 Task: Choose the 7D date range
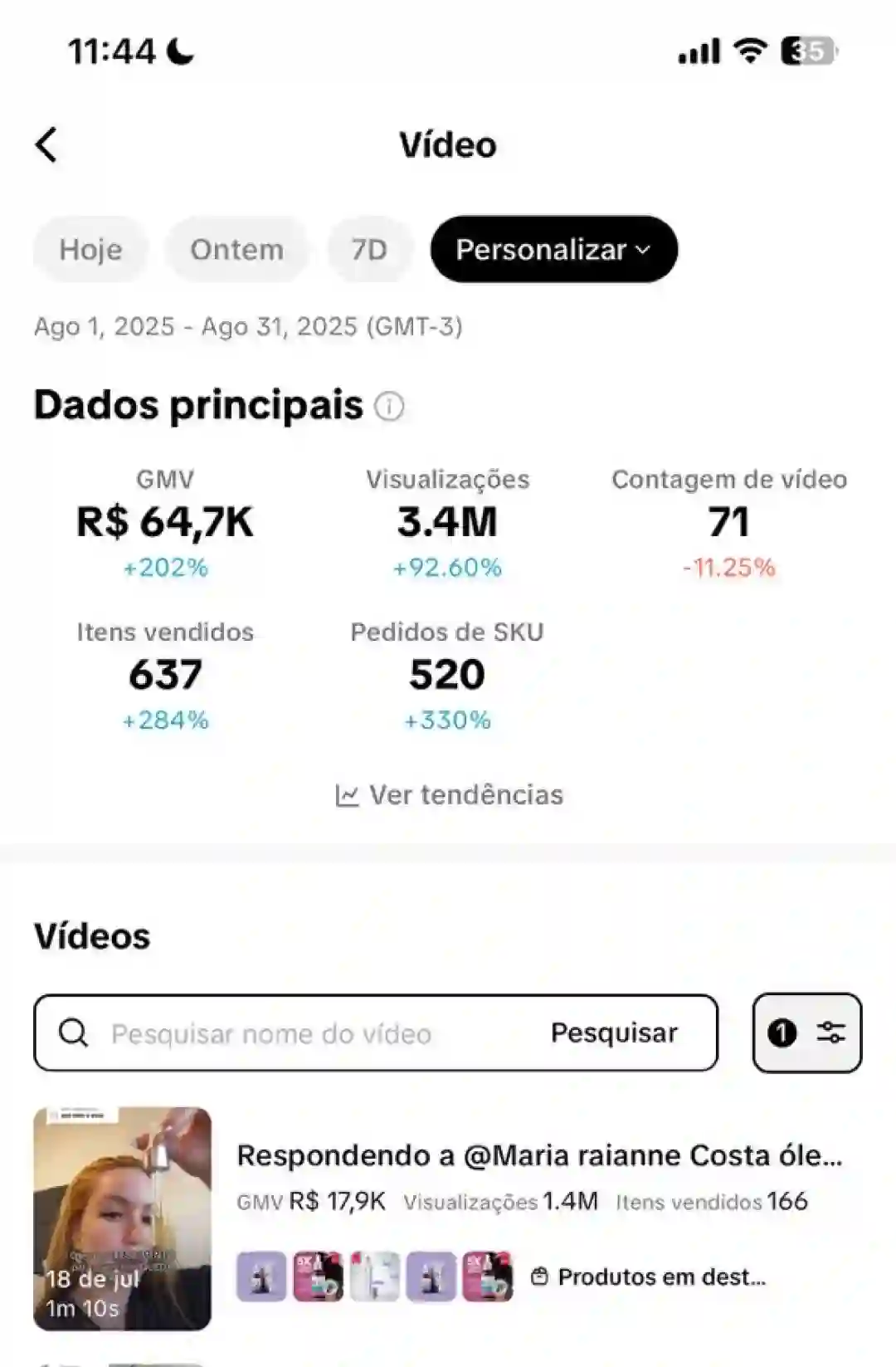tap(369, 249)
